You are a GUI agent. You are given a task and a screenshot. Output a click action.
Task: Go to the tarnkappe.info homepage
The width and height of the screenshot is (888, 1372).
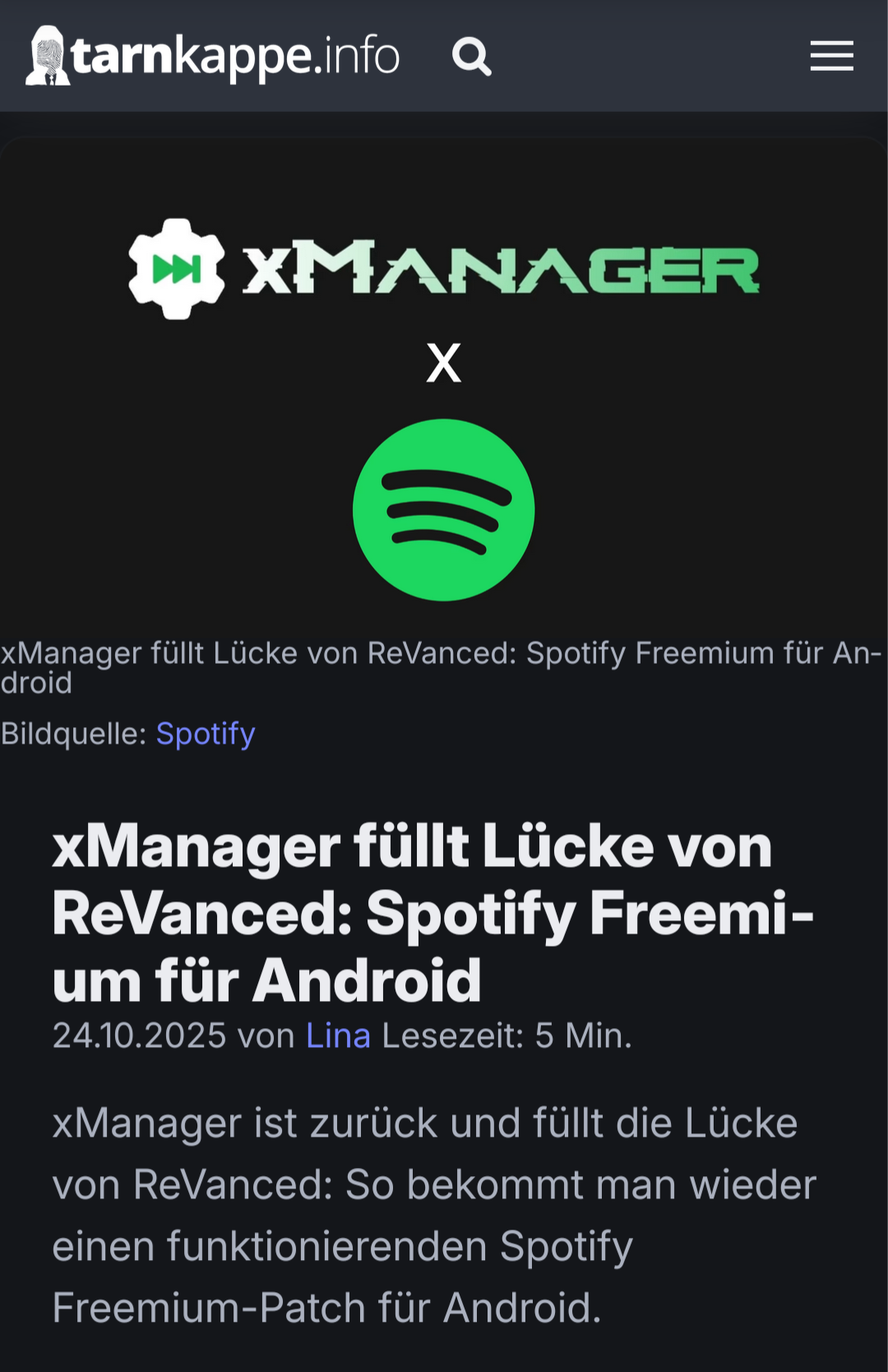[214, 56]
